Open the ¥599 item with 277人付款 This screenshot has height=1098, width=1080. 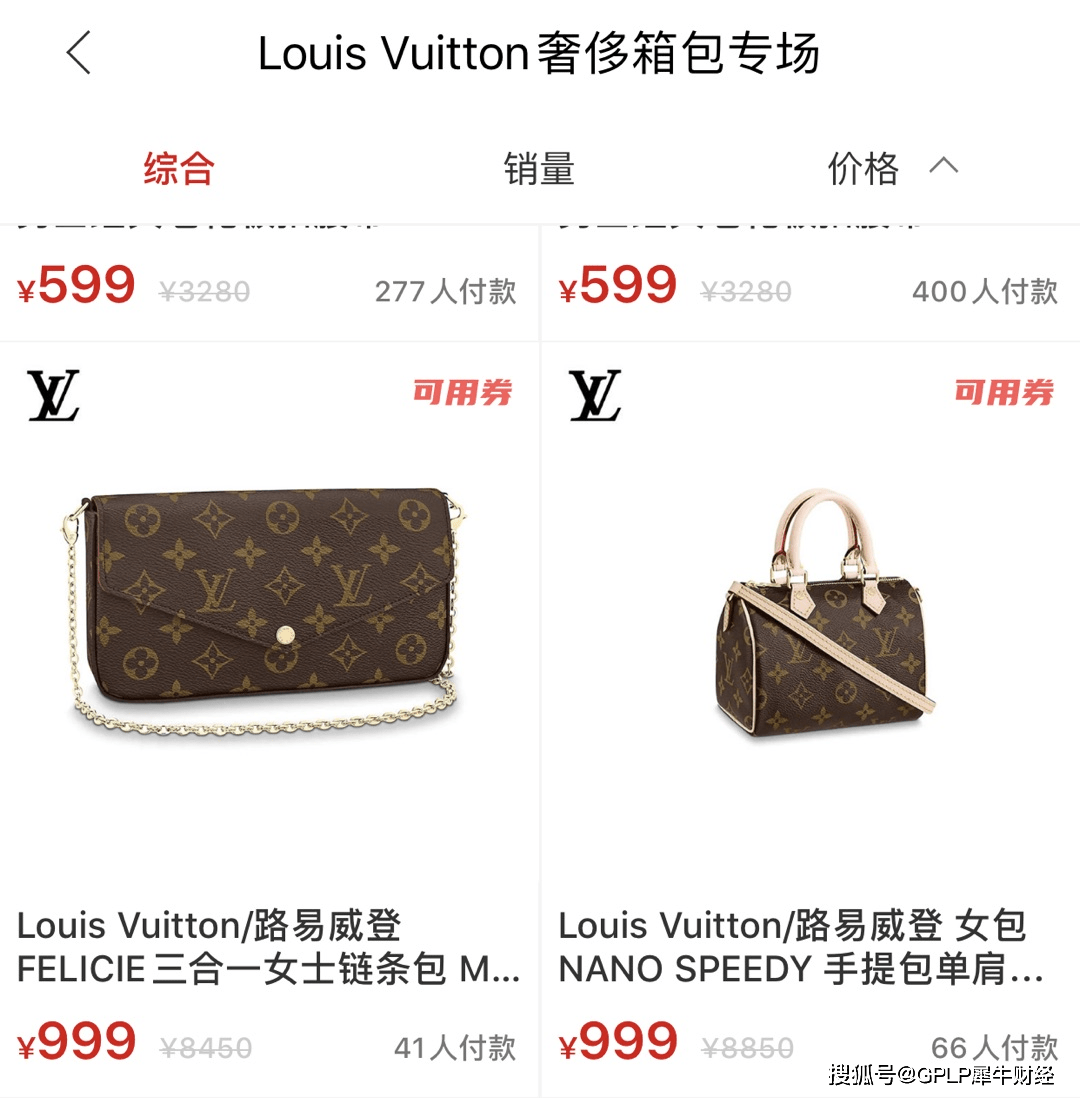pos(267,285)
